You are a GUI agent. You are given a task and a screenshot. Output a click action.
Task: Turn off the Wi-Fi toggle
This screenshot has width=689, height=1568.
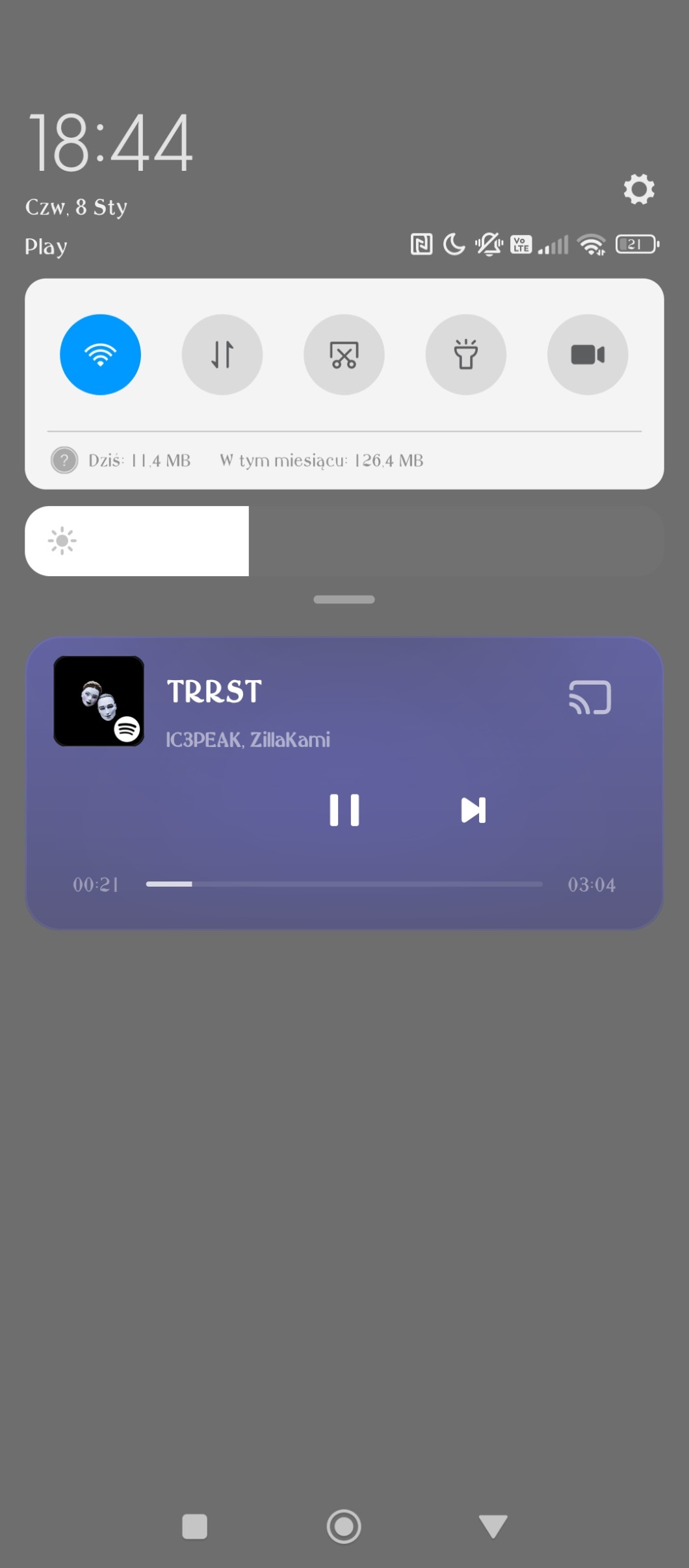pos(100,355)
